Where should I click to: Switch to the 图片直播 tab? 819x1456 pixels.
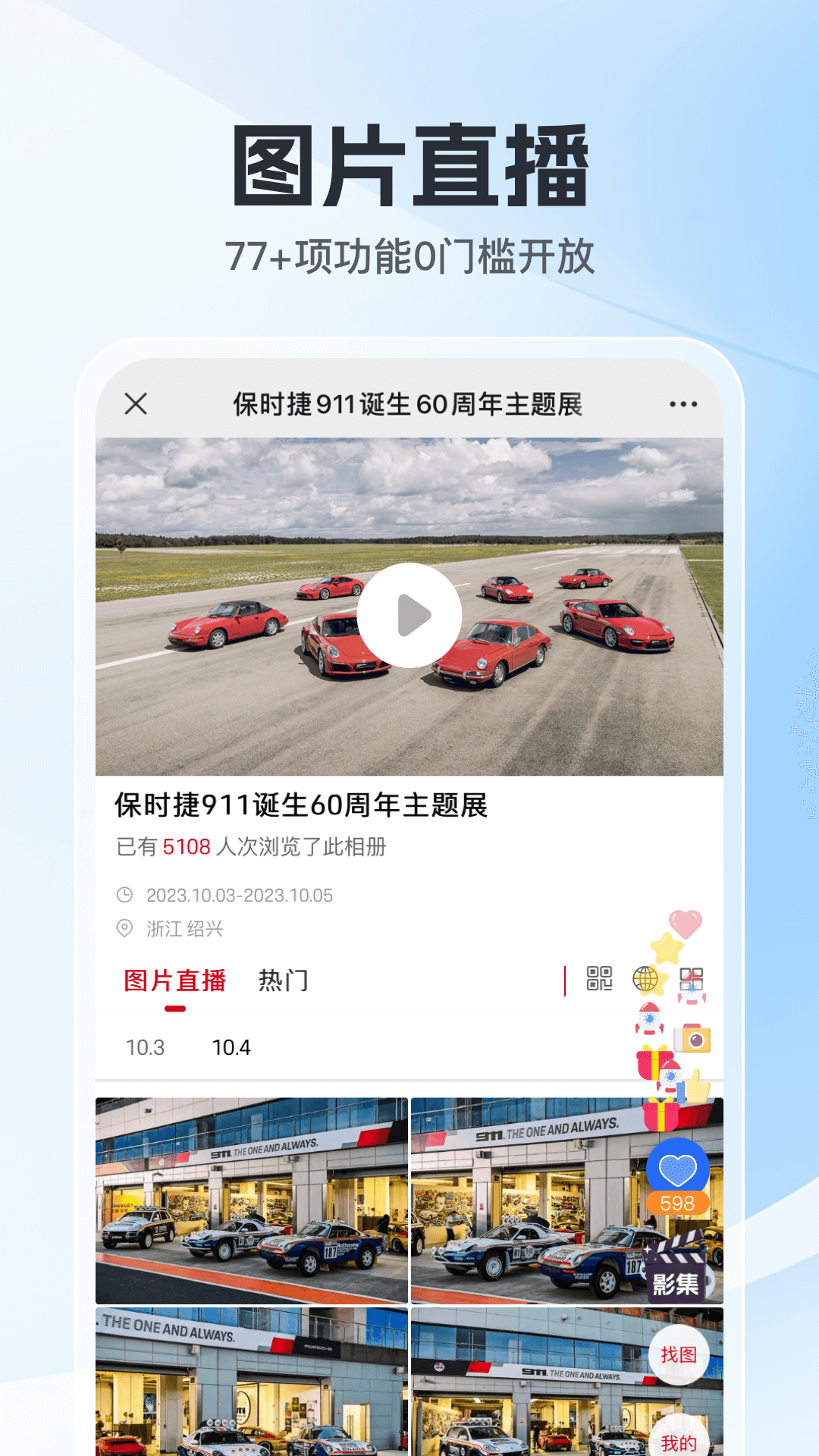175,980
